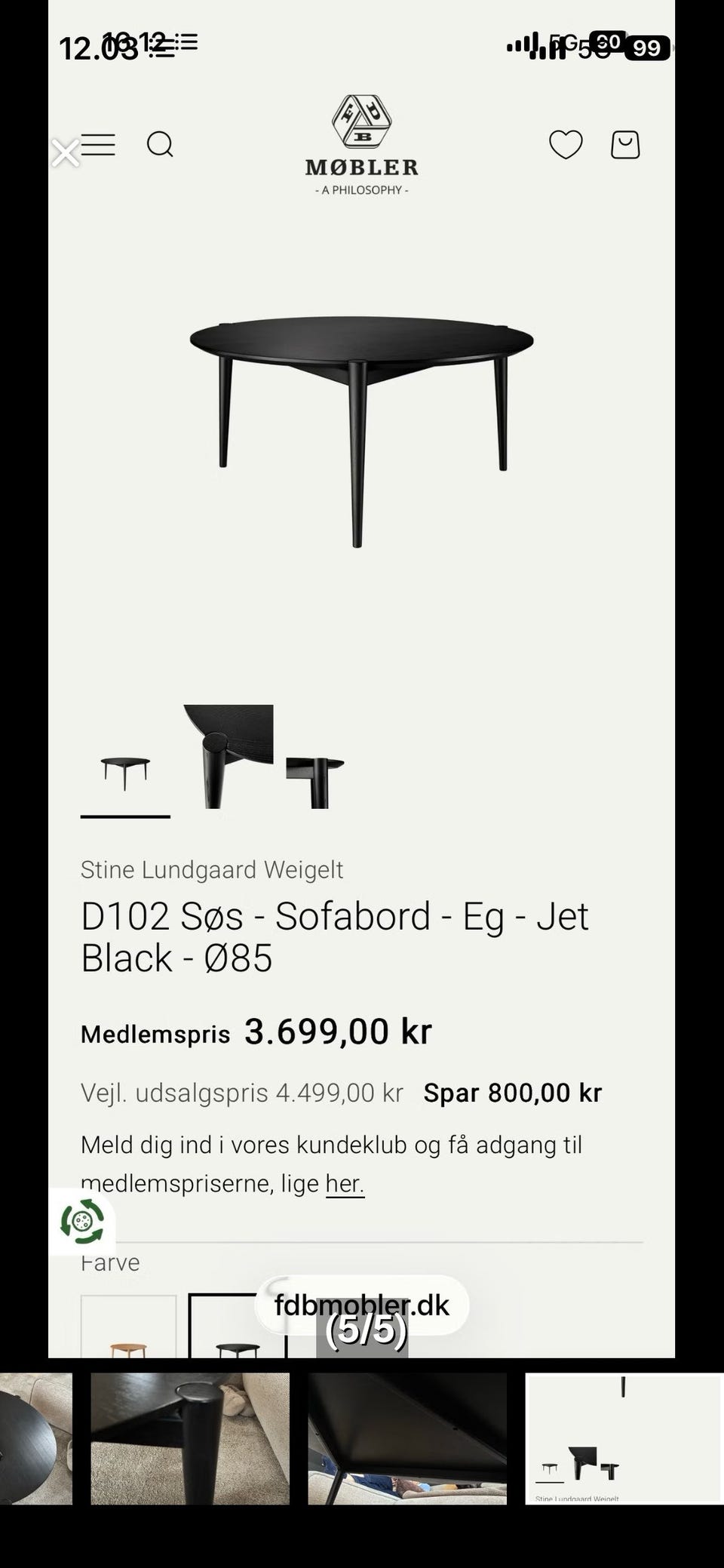Close the photo viewer
This screenshot has height=1568, width=724.
[x=66, y=153]
